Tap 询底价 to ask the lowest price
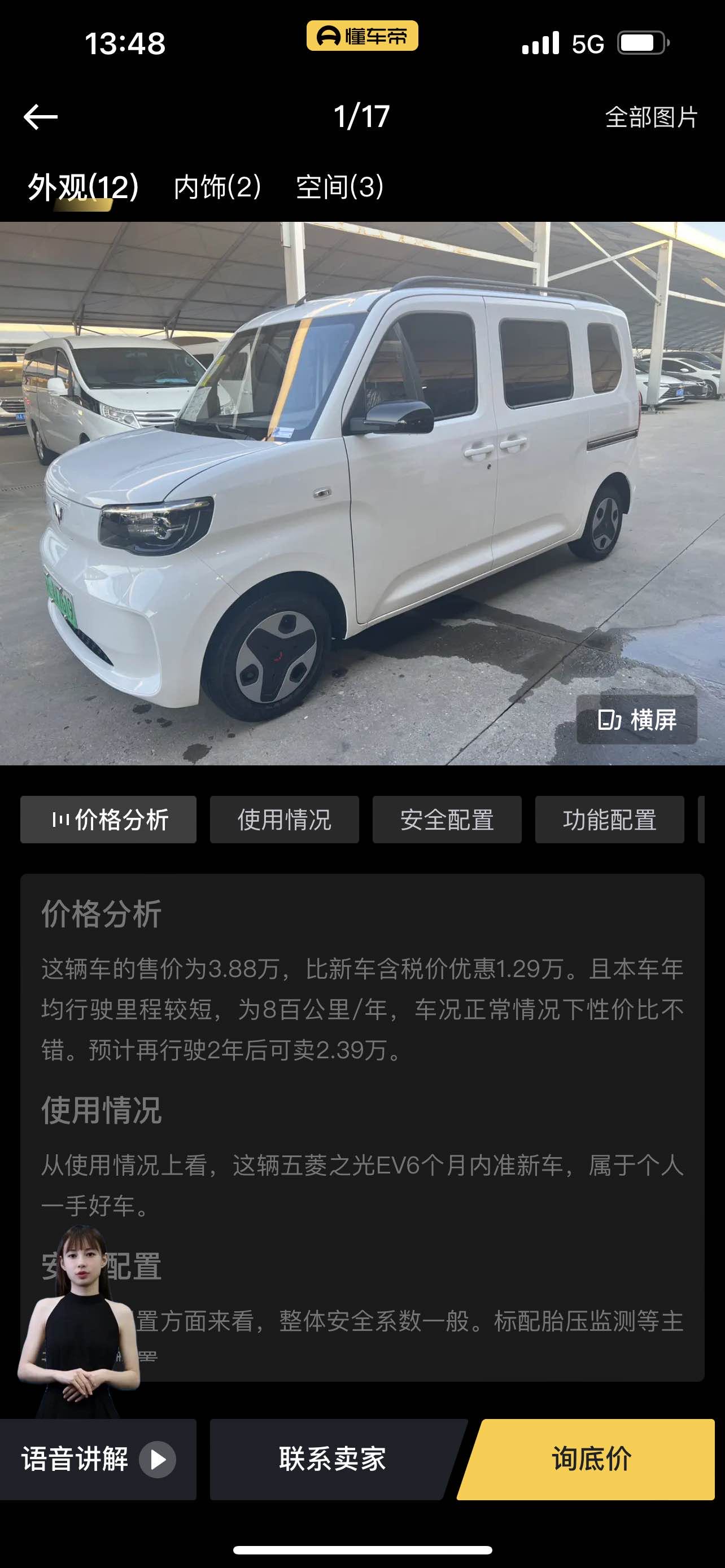The image size is (725, 1568). pos(591,1460)
